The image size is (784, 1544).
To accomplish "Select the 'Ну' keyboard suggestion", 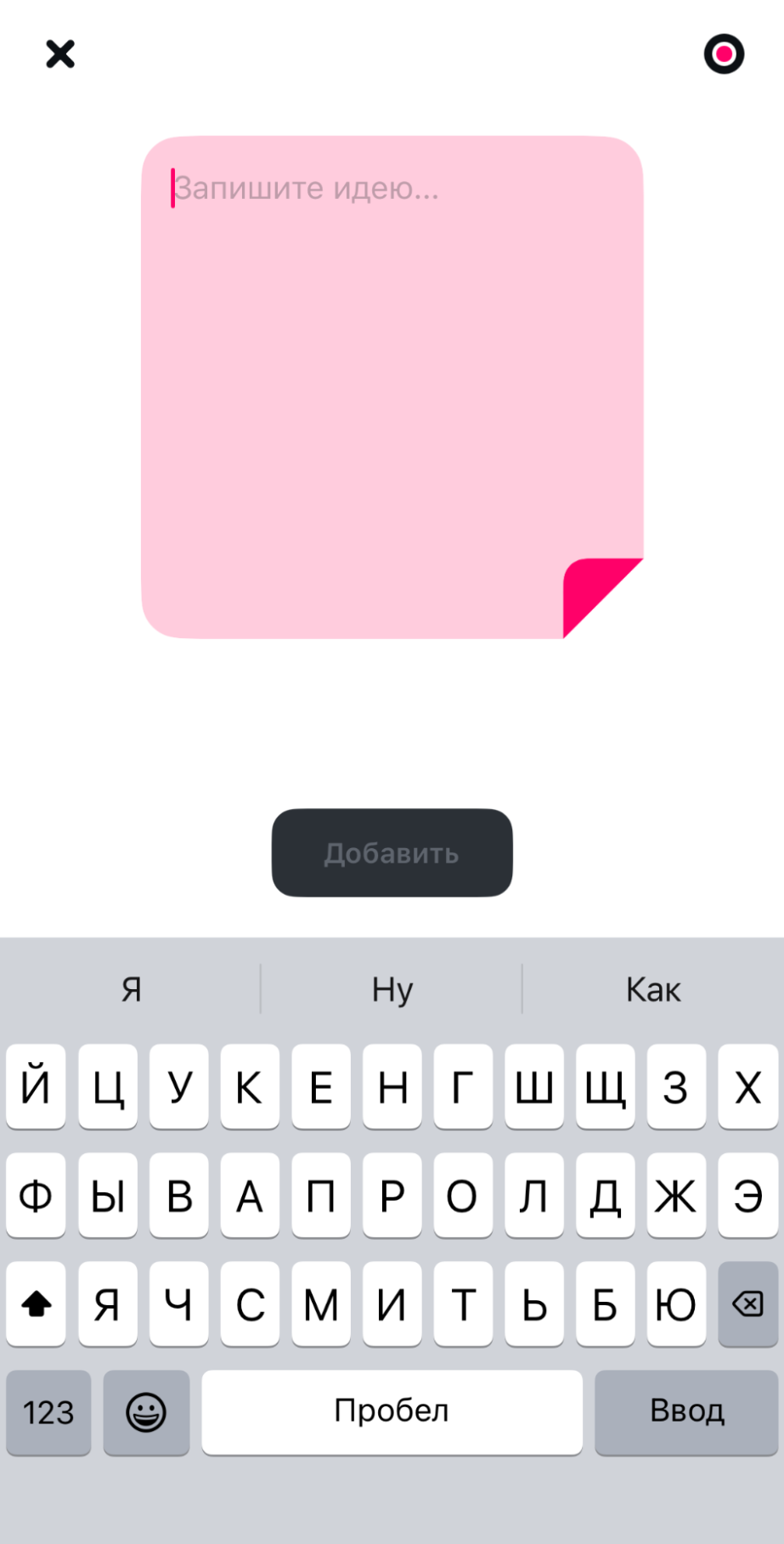I will (392, 989).
